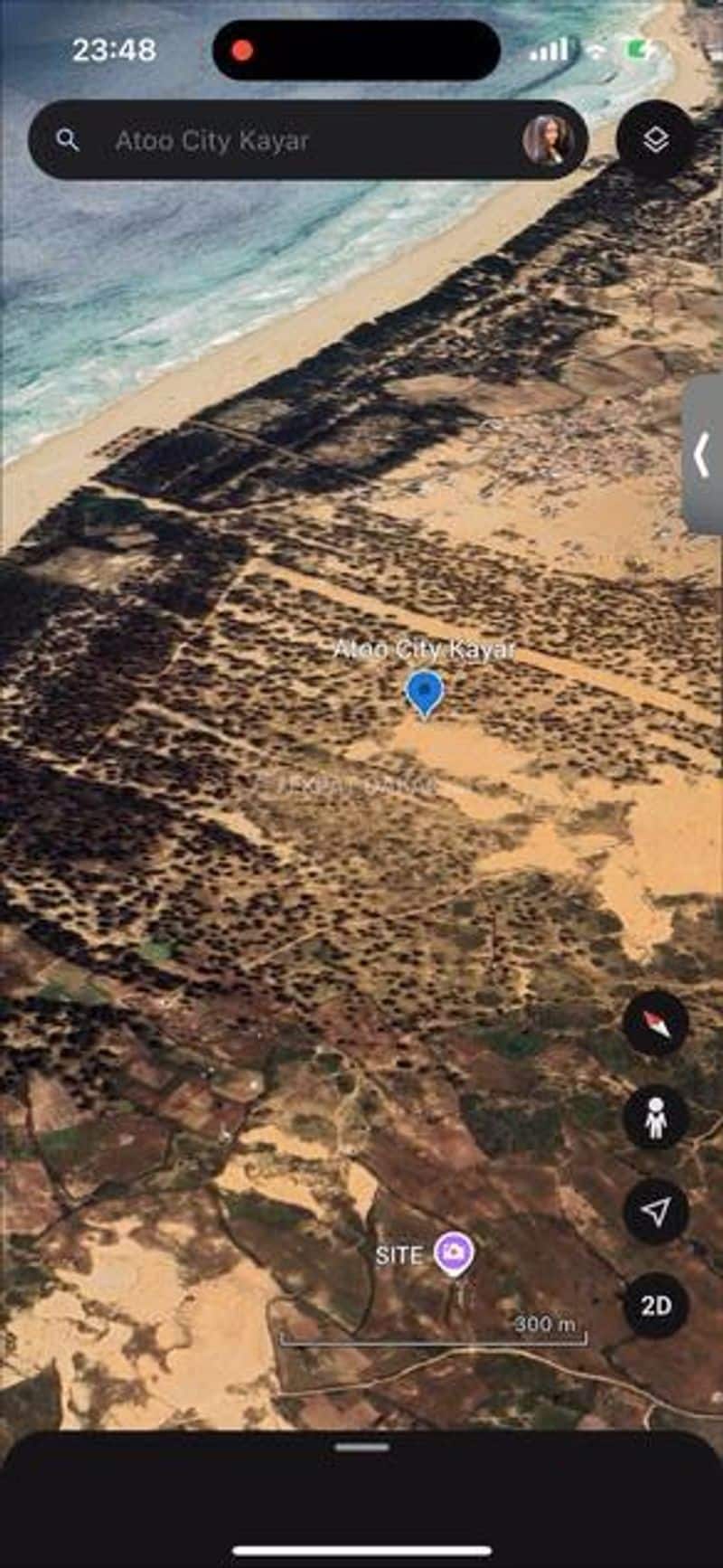723x1568 pixels.
Task: Open the map layers selector
Action: pyautogui.click(x=656, y=139)
